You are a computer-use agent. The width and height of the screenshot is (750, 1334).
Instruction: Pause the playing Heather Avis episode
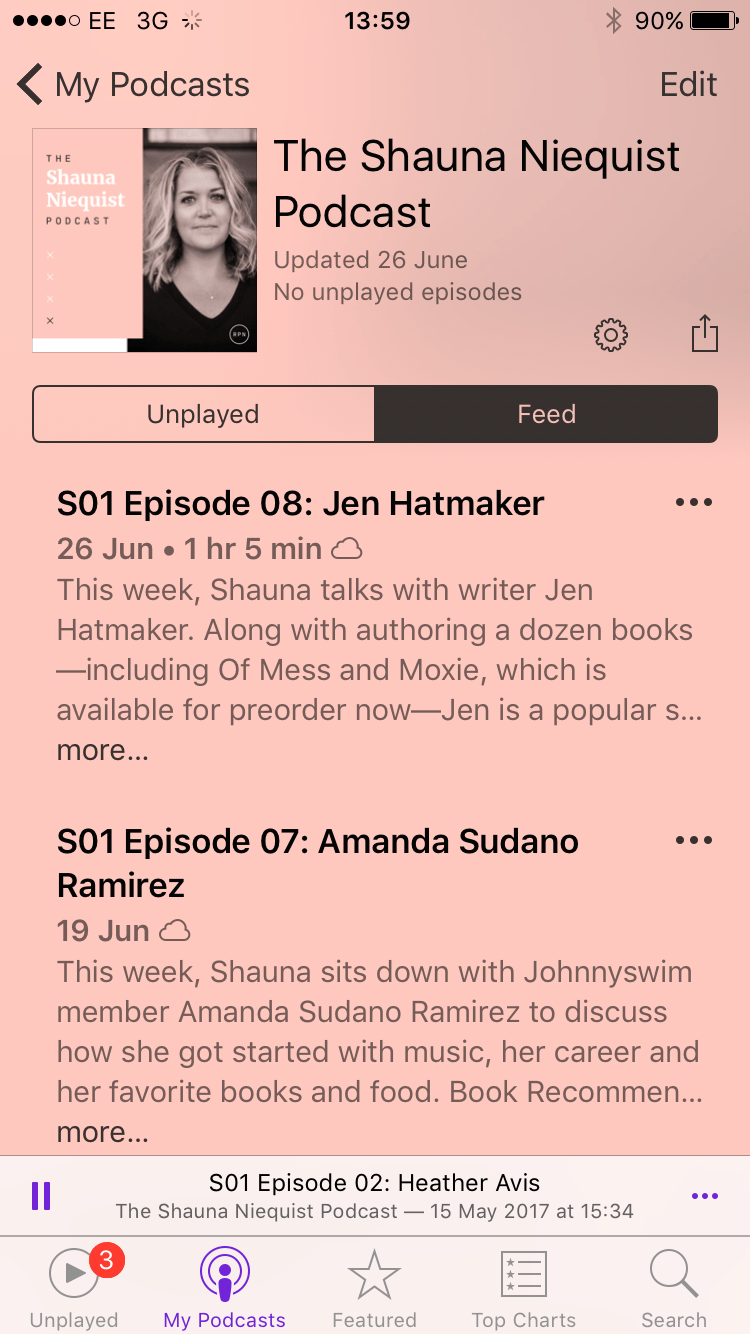(x=41, y=1196)
